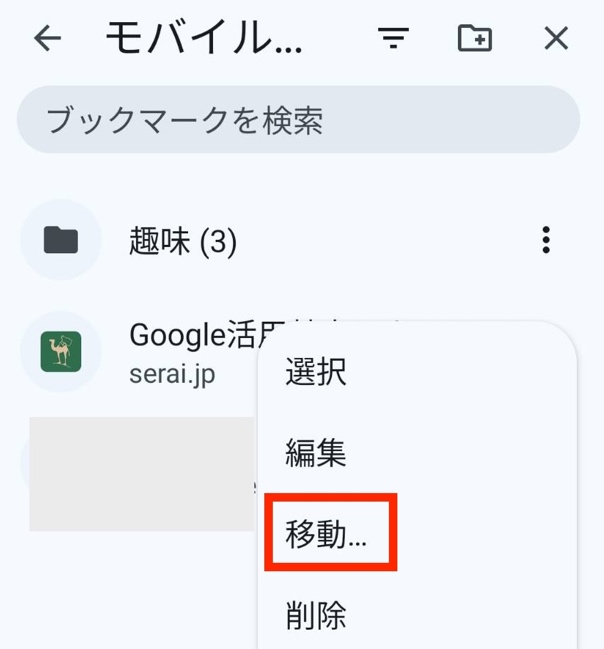Choose 選択 from the popup menu
The image size is (604, 649).
click(x=316, y=372)
